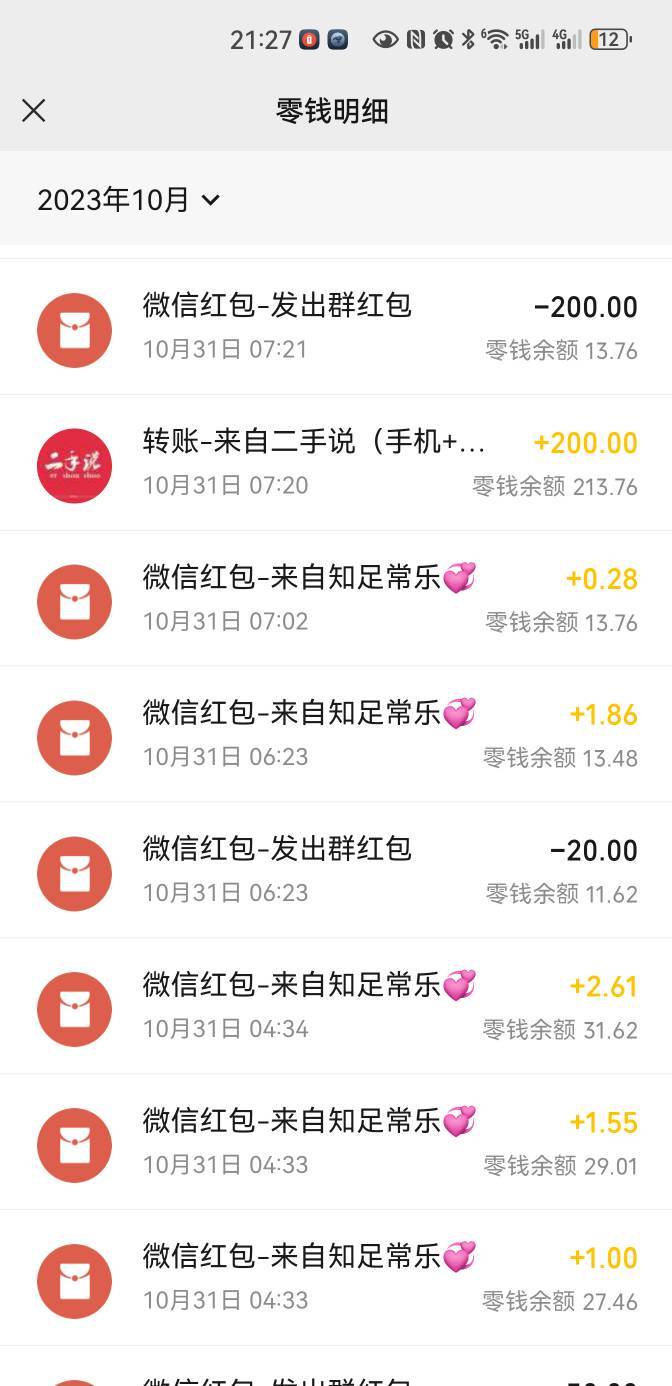This screenshot has height=1386, width=672.
Task: Open the +1.00 红包 record
Action: point(336,1279)
